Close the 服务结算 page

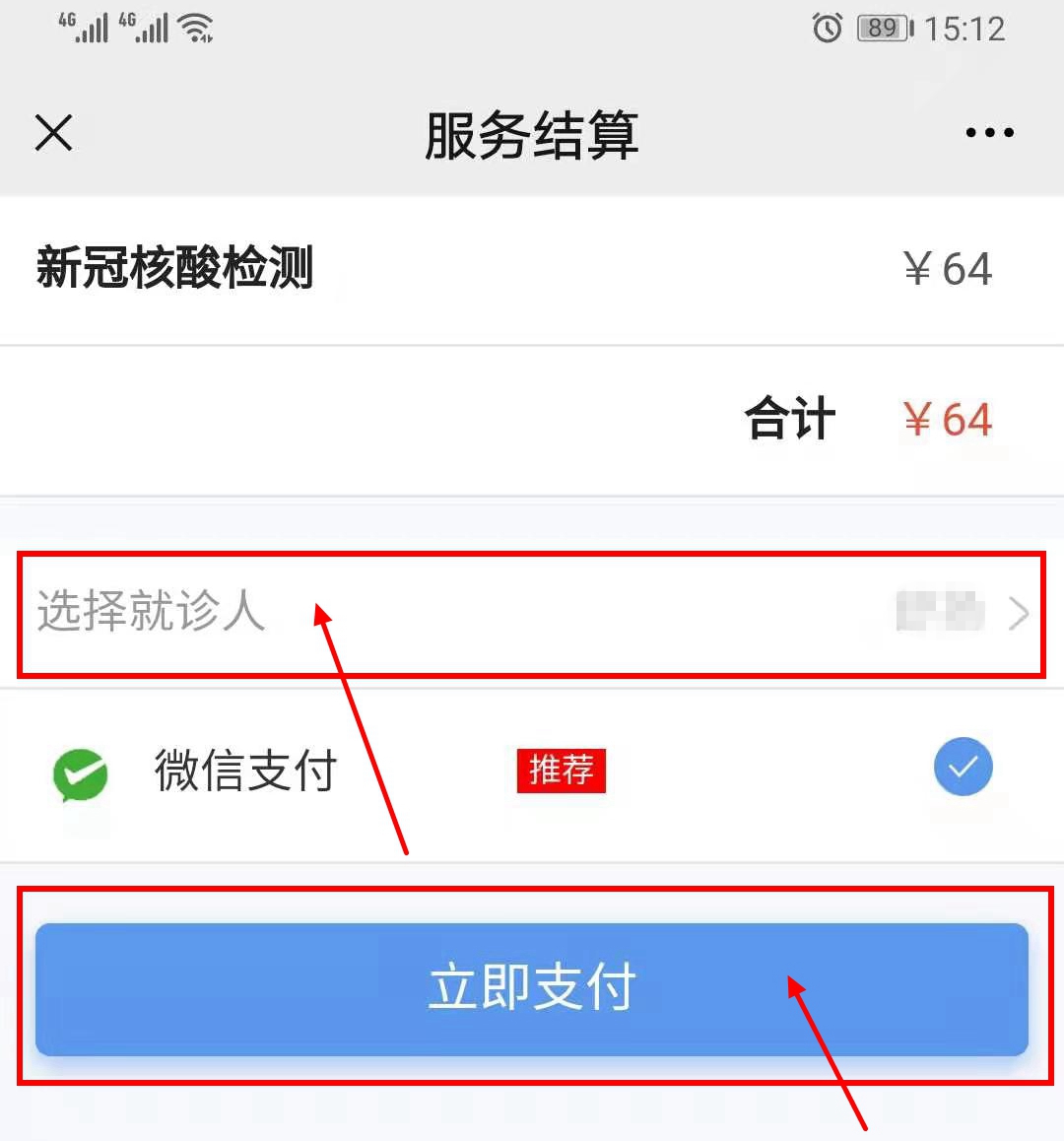(54, 133)
